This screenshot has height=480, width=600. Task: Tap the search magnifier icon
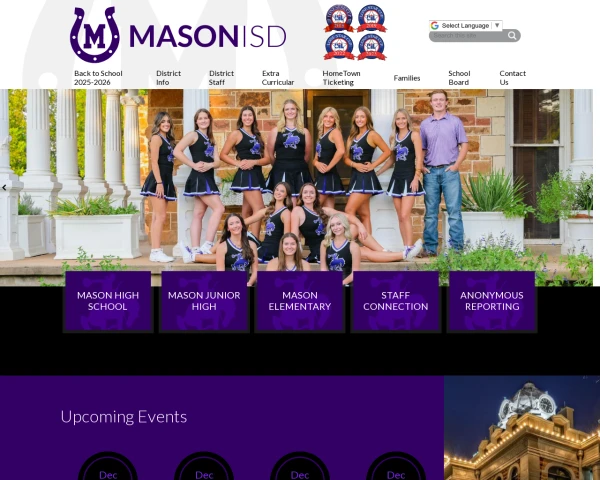[512, 36]
